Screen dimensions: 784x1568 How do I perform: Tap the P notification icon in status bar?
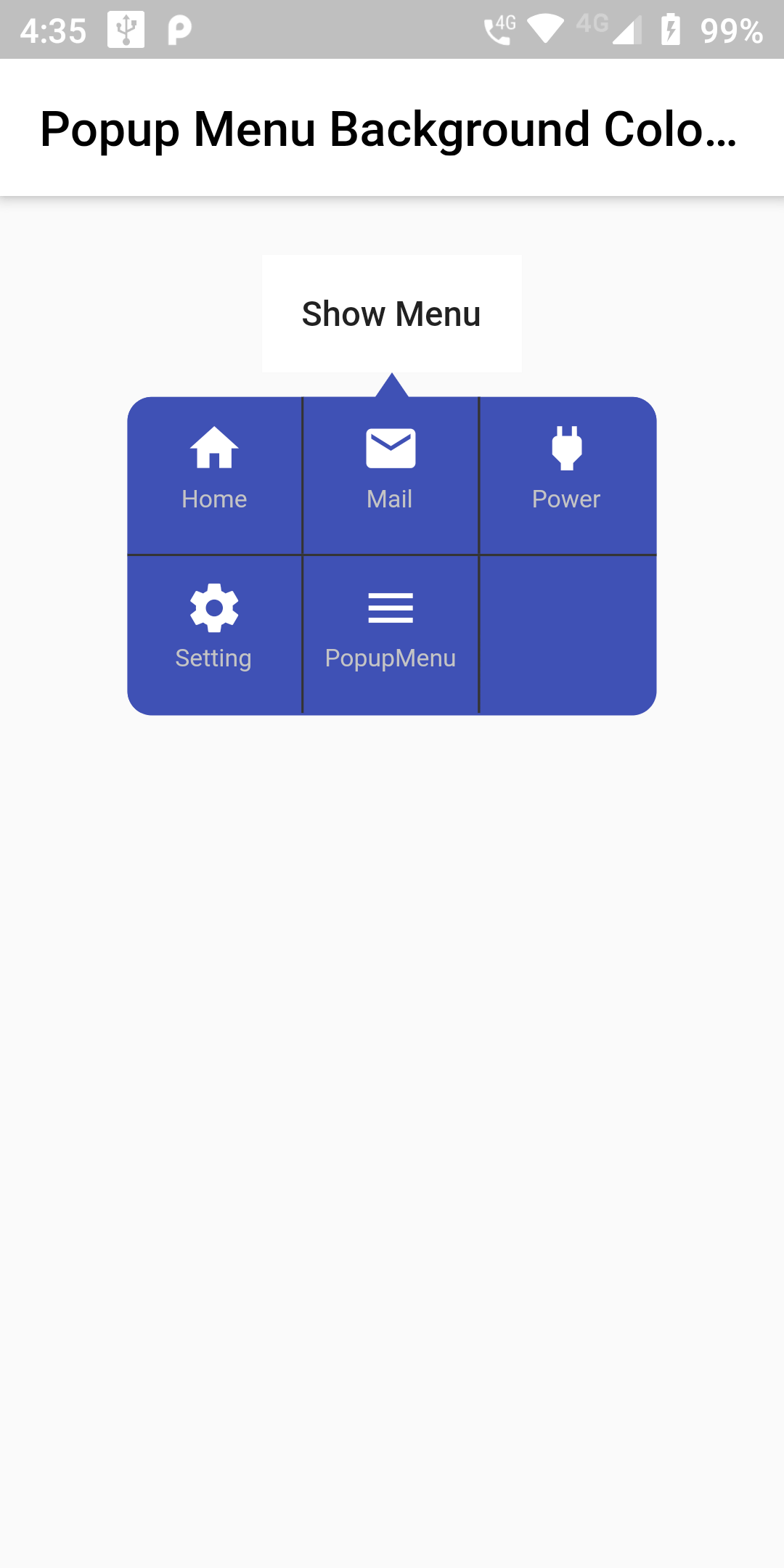(x=179, y=29)
